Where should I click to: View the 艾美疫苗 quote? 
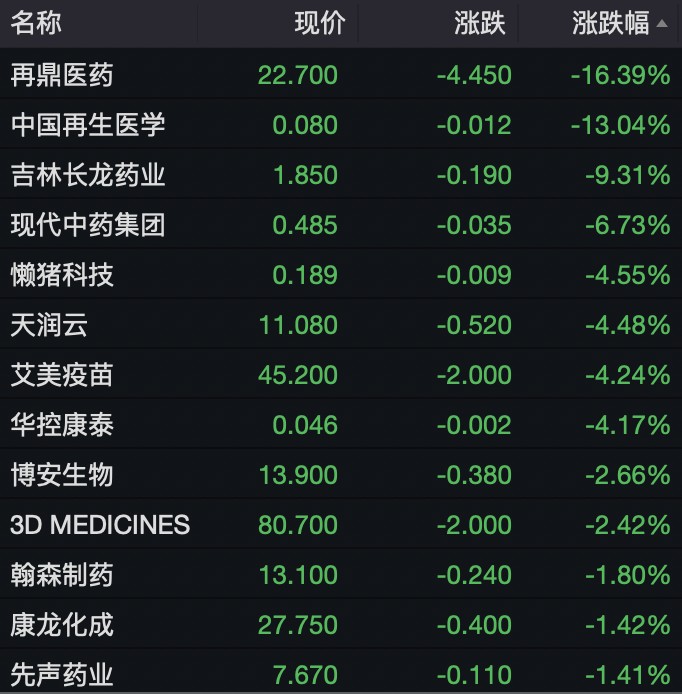pyautogui.click(x=62, y=375)
